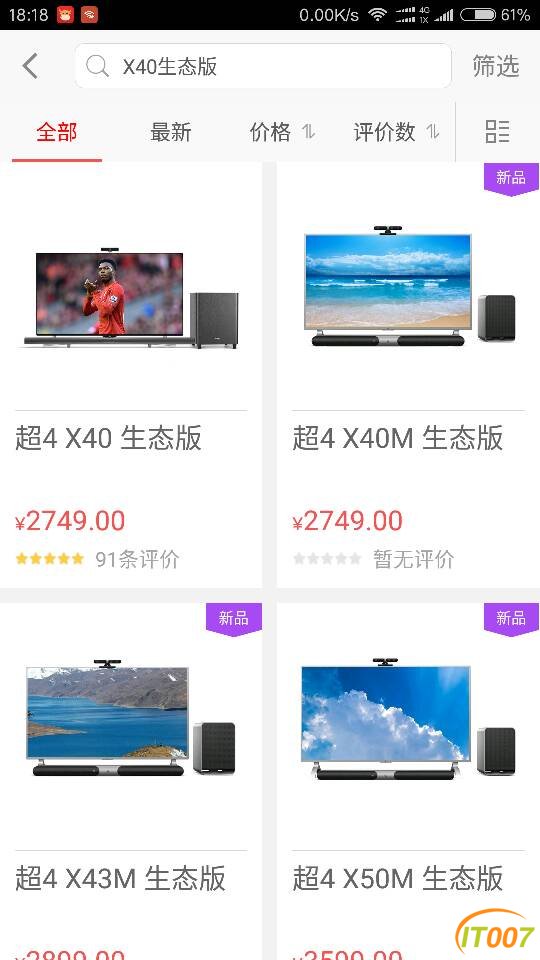Open the 超4 X40 生态版 product card
Viewport: 540px width, 960px height.
tap(131, 375)
